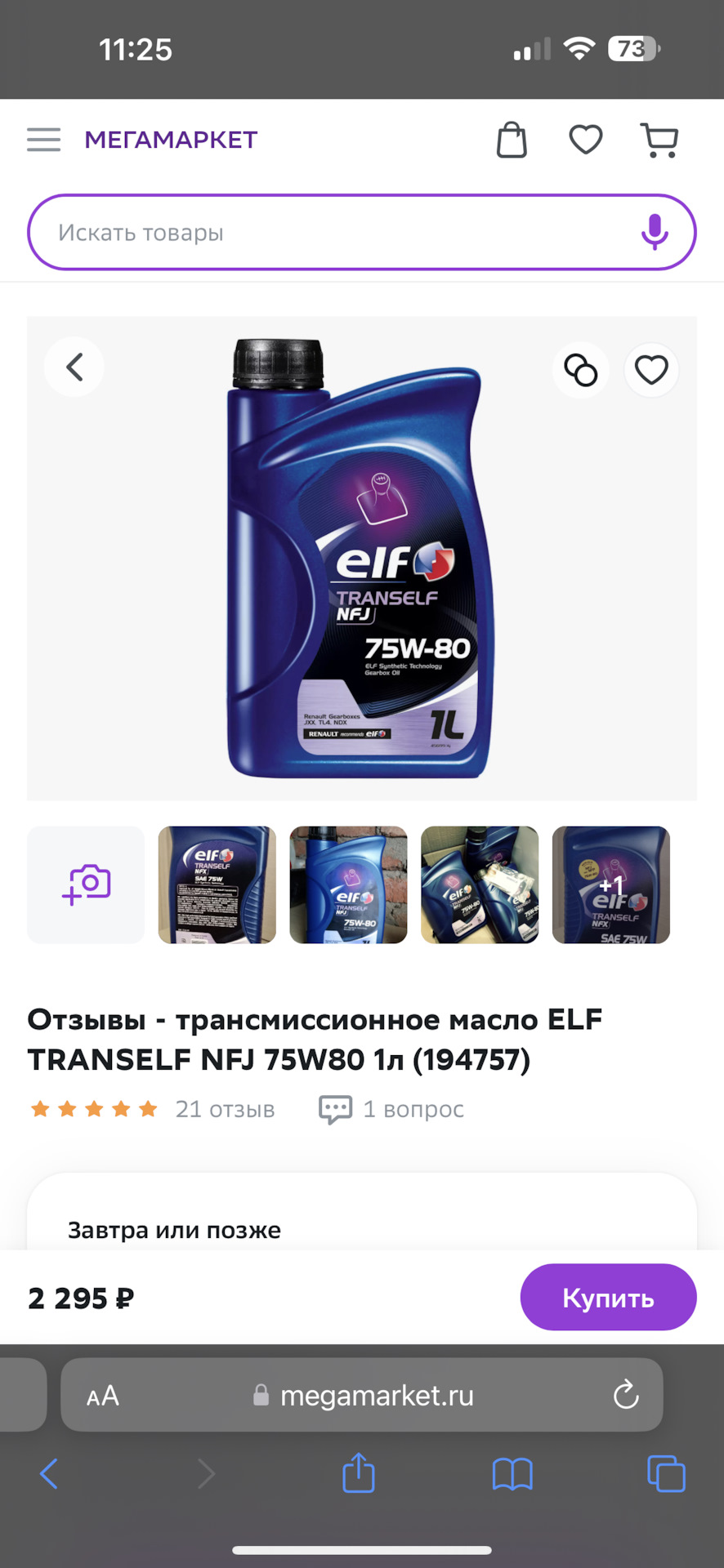This screenshot has width=724, height=1568.
Task: Open the orders bag icon
Action: pyautogui.click(x=512, y=140)
